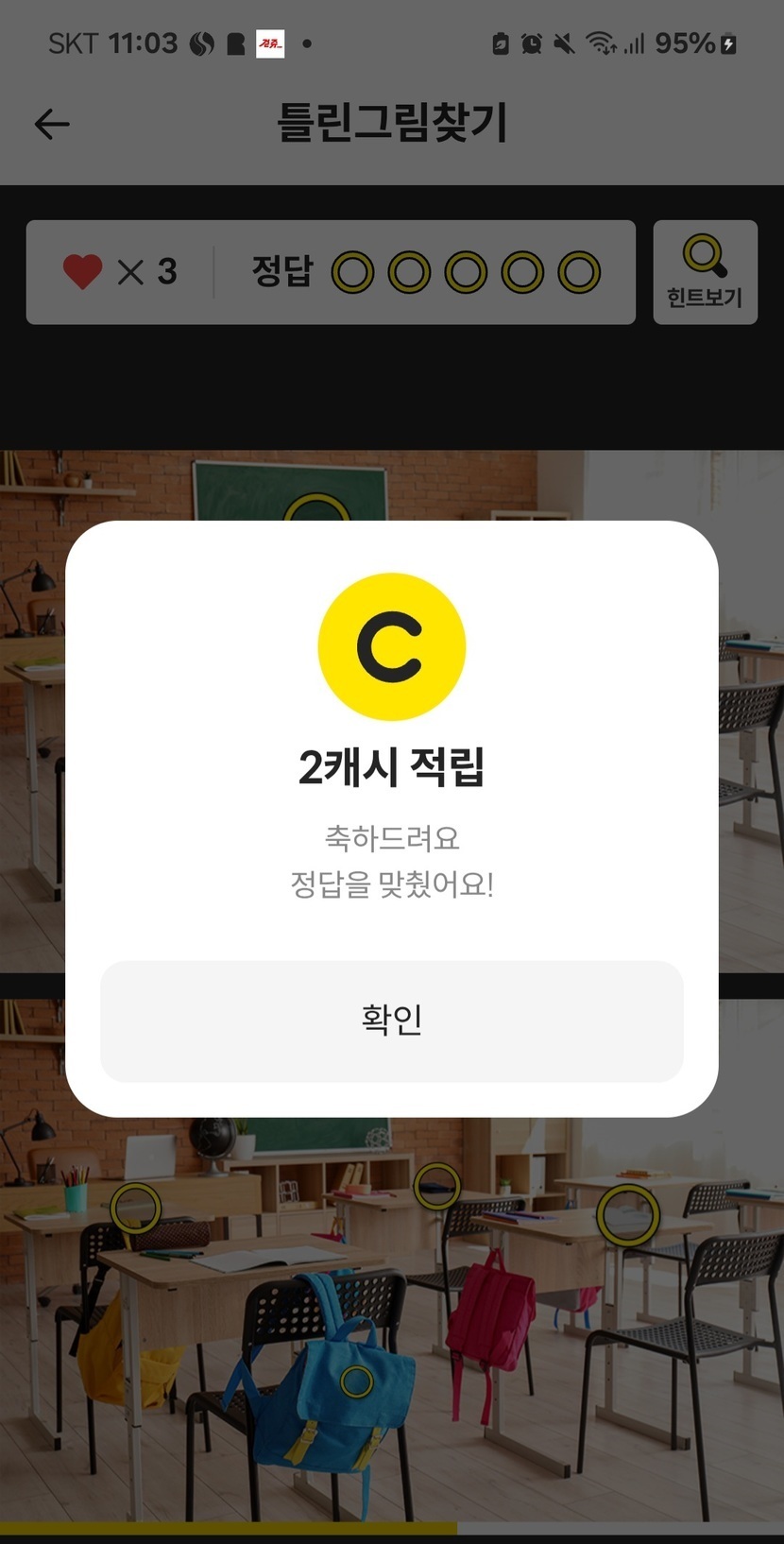The image size is (784, 1544).
Task: Confirm the reward with 확인 button
Action: (391, 1021)
